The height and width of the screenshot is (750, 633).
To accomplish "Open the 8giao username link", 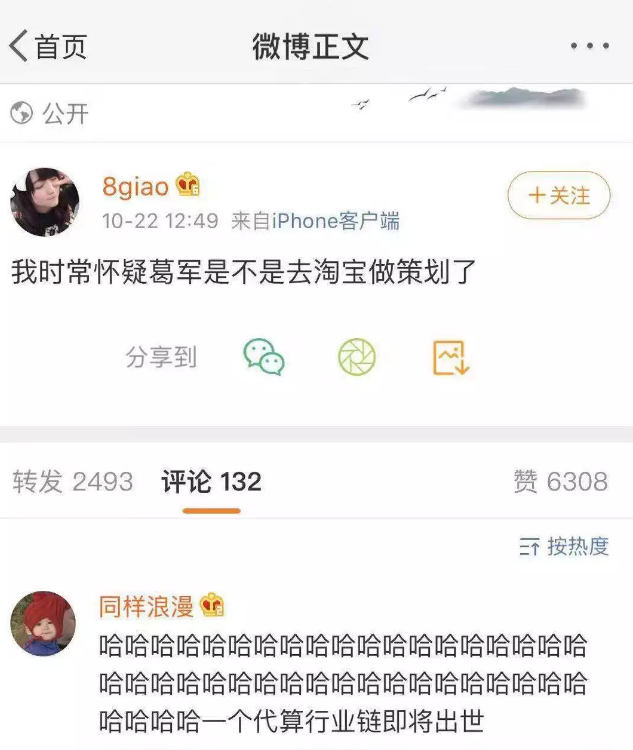I will point(136,186).
